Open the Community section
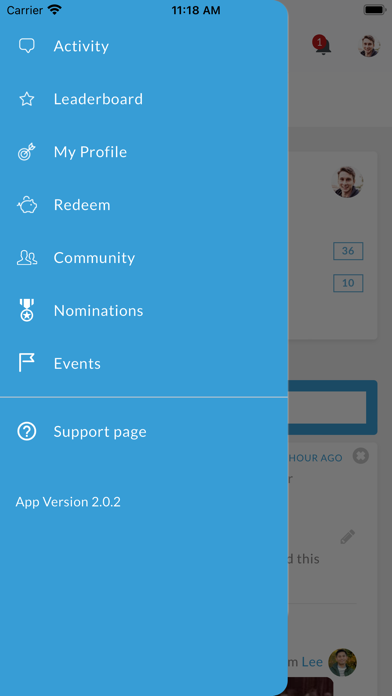392x696 pixels. [144, 257]
